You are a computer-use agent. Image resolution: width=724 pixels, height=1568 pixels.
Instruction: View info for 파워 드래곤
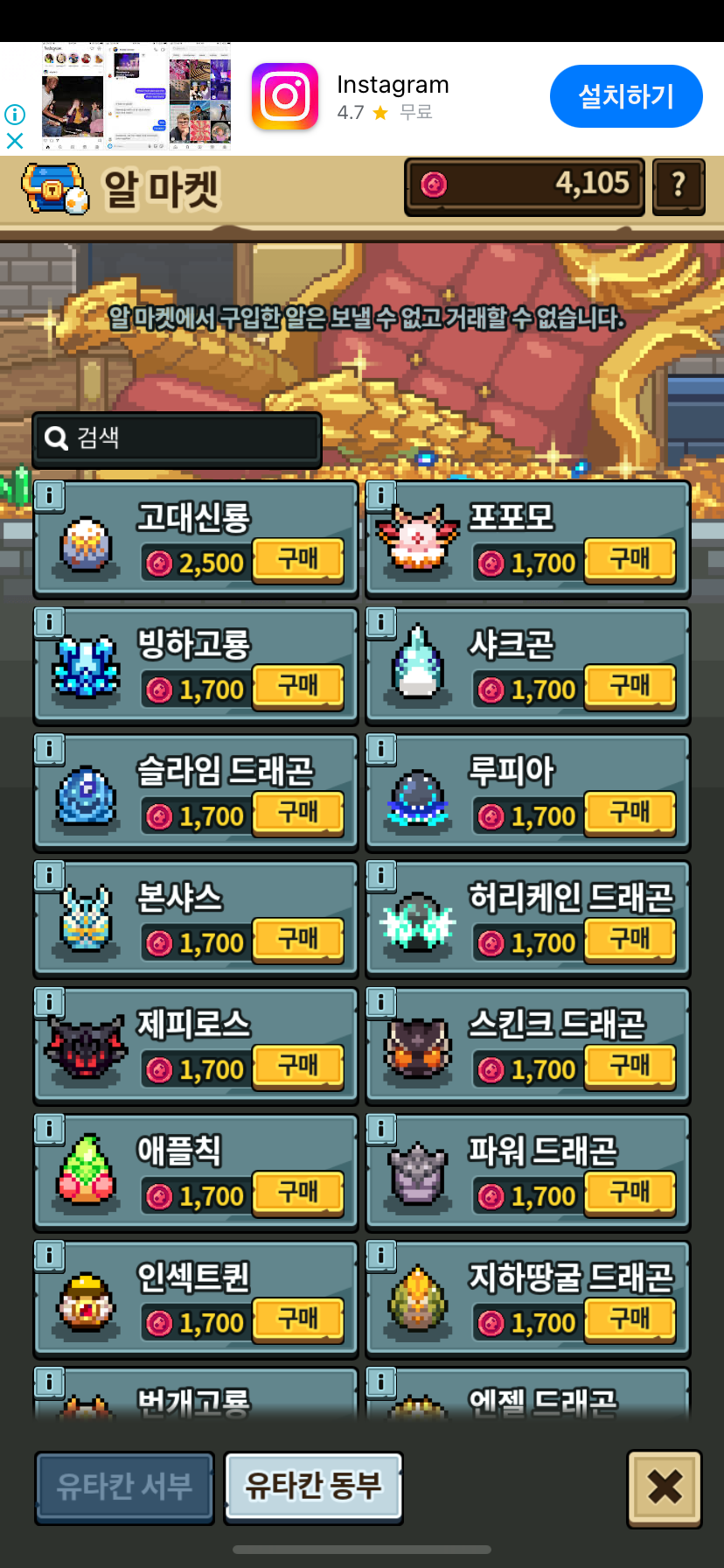pos(381,1129)
